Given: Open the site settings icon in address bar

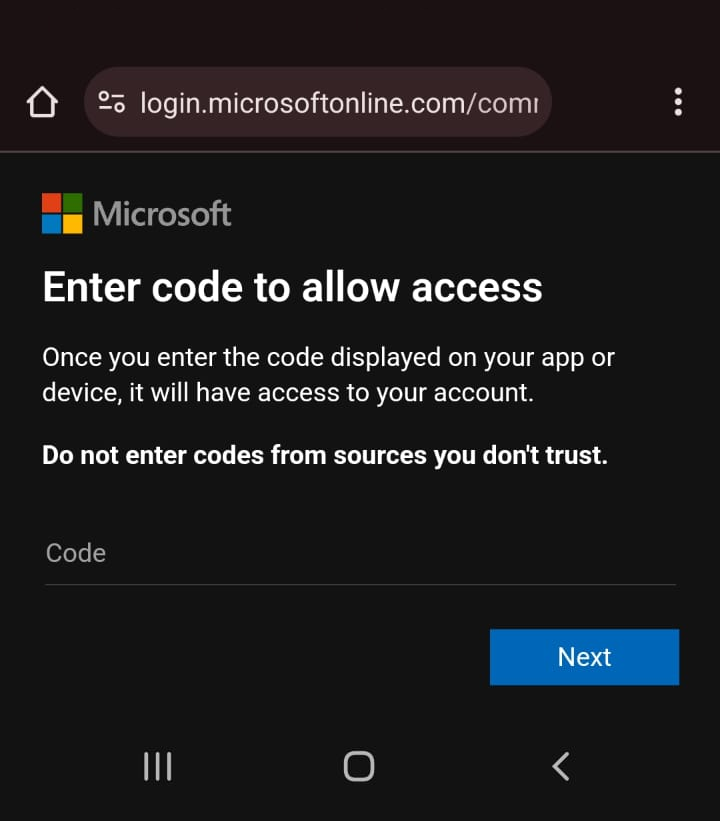Looking at the screenshot, I should pyautogui.click(x=111, y=102).
